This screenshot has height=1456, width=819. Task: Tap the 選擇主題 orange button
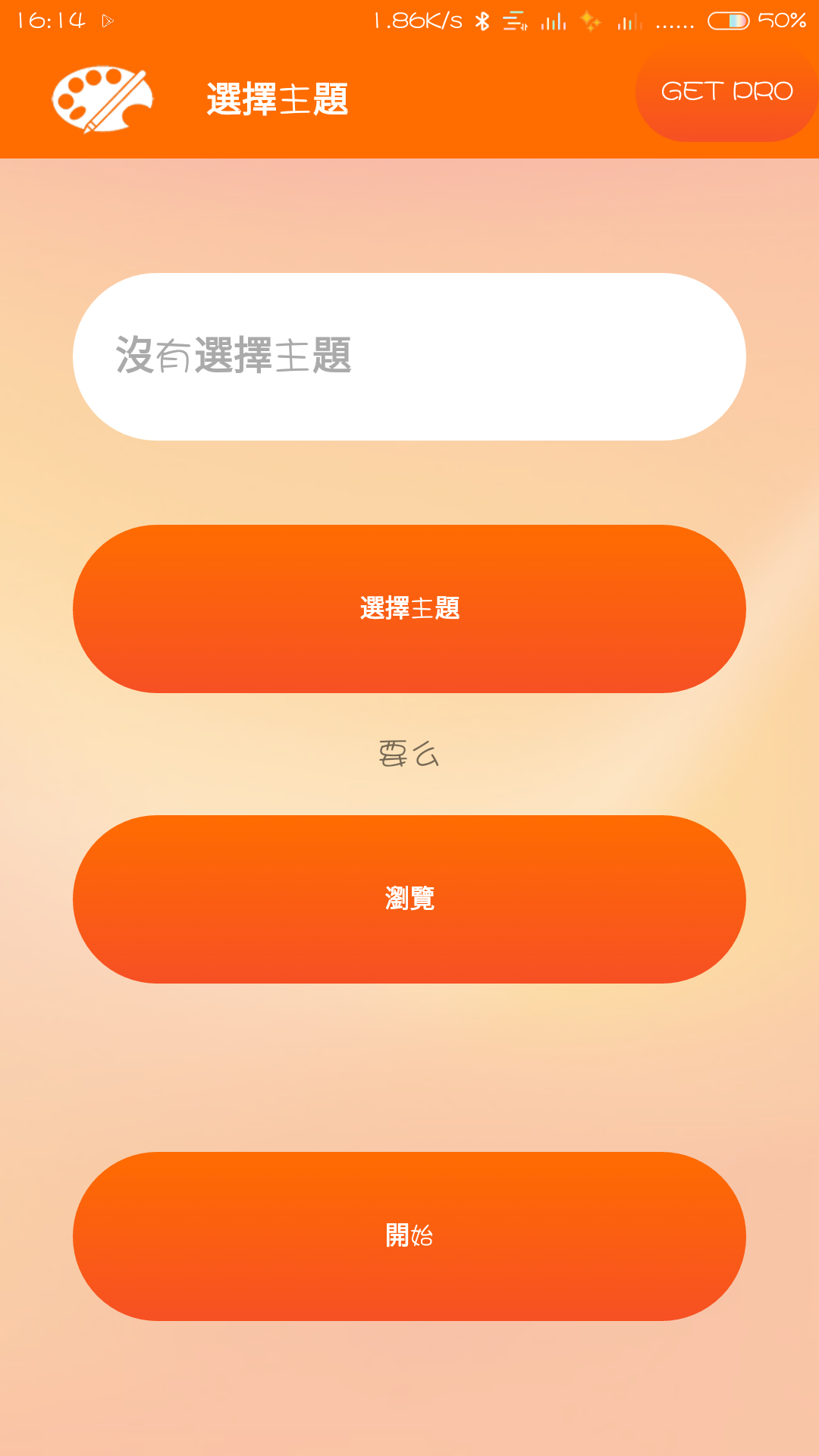[x=409, y=607]
